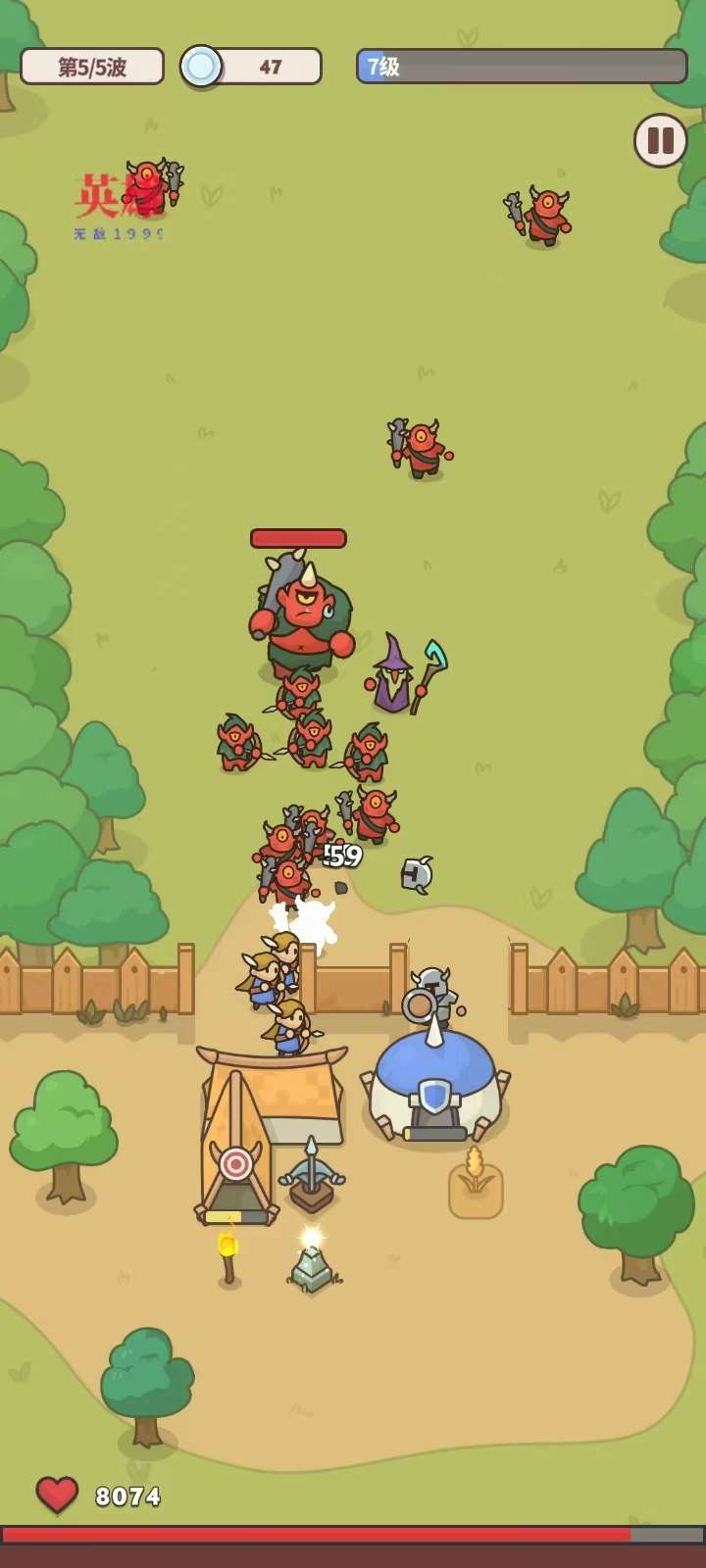Screen dimensions: 706x1568
Task: Tap the empty wheat build plot
Action: tap(476, 1186)
